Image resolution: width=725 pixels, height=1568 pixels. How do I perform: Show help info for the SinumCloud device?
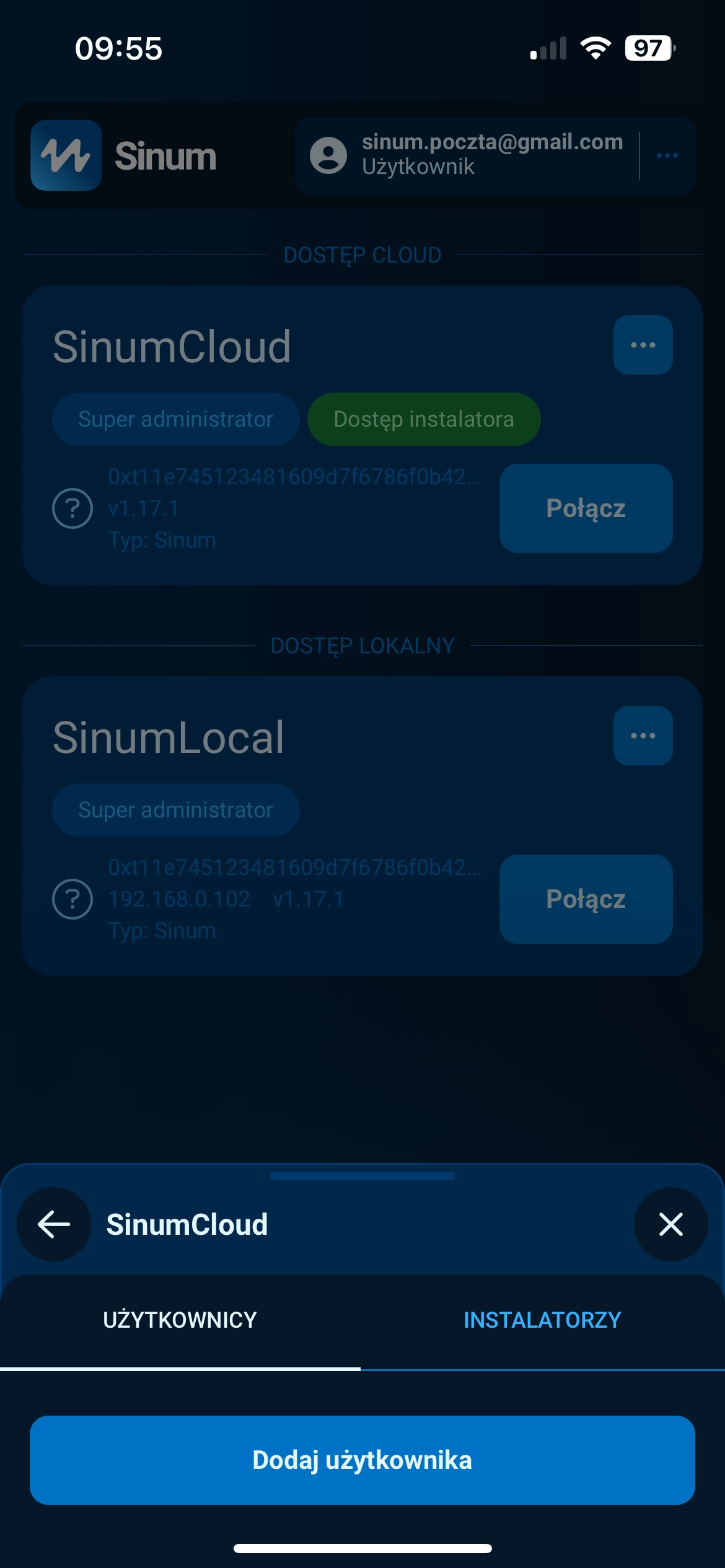coord(72,508)
